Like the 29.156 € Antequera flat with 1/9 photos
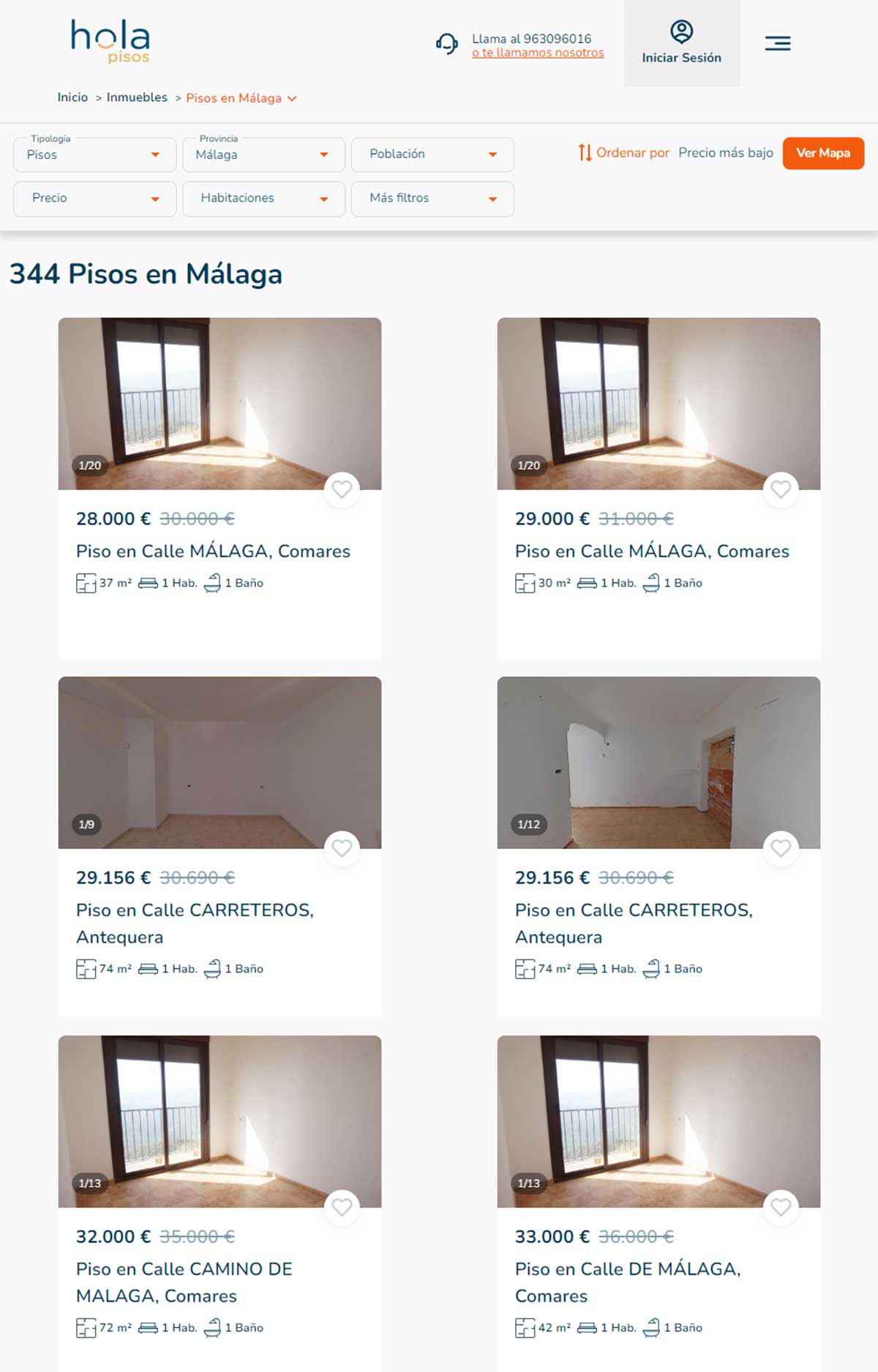Viewport: 878px width, 1372px height. coord(342,848)
